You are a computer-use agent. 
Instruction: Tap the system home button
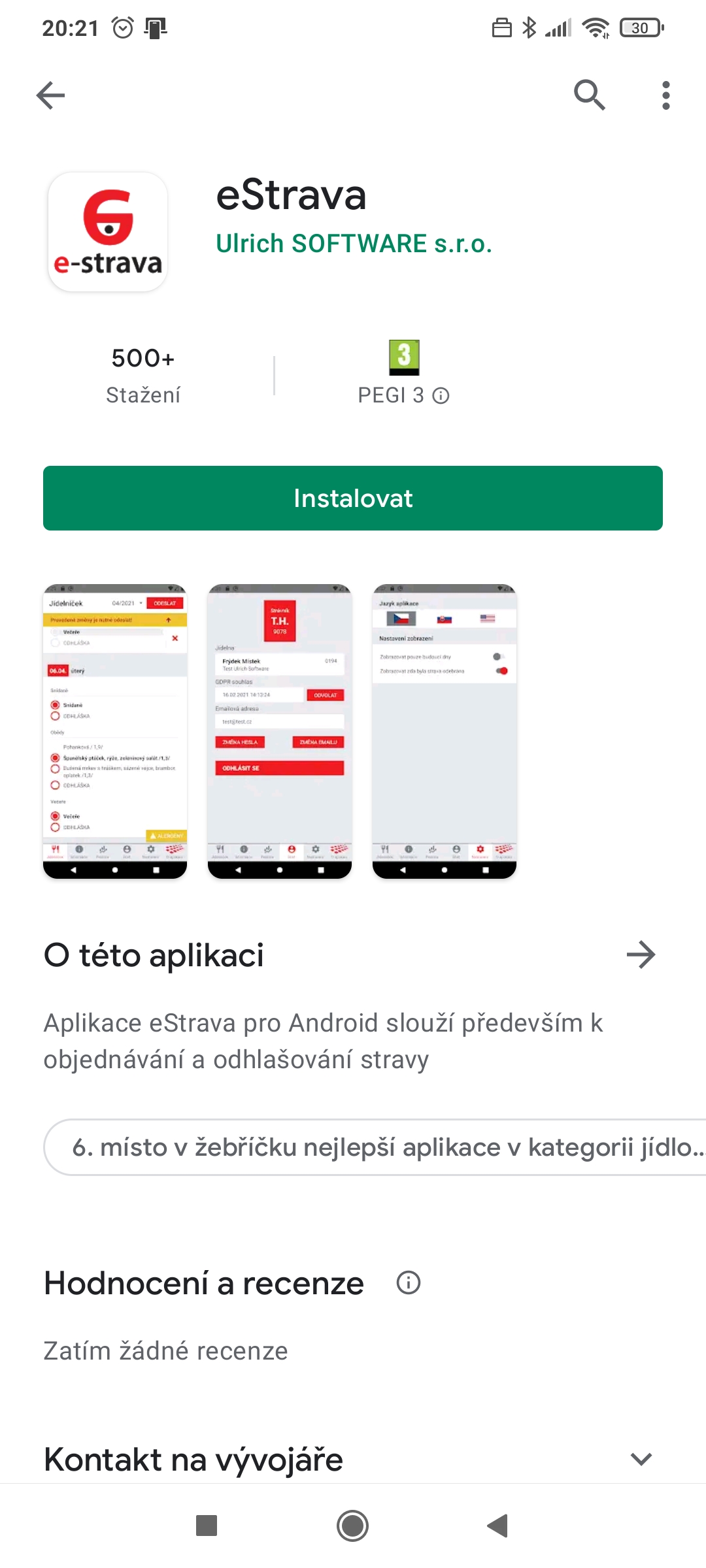click(x=353, y=1526)
